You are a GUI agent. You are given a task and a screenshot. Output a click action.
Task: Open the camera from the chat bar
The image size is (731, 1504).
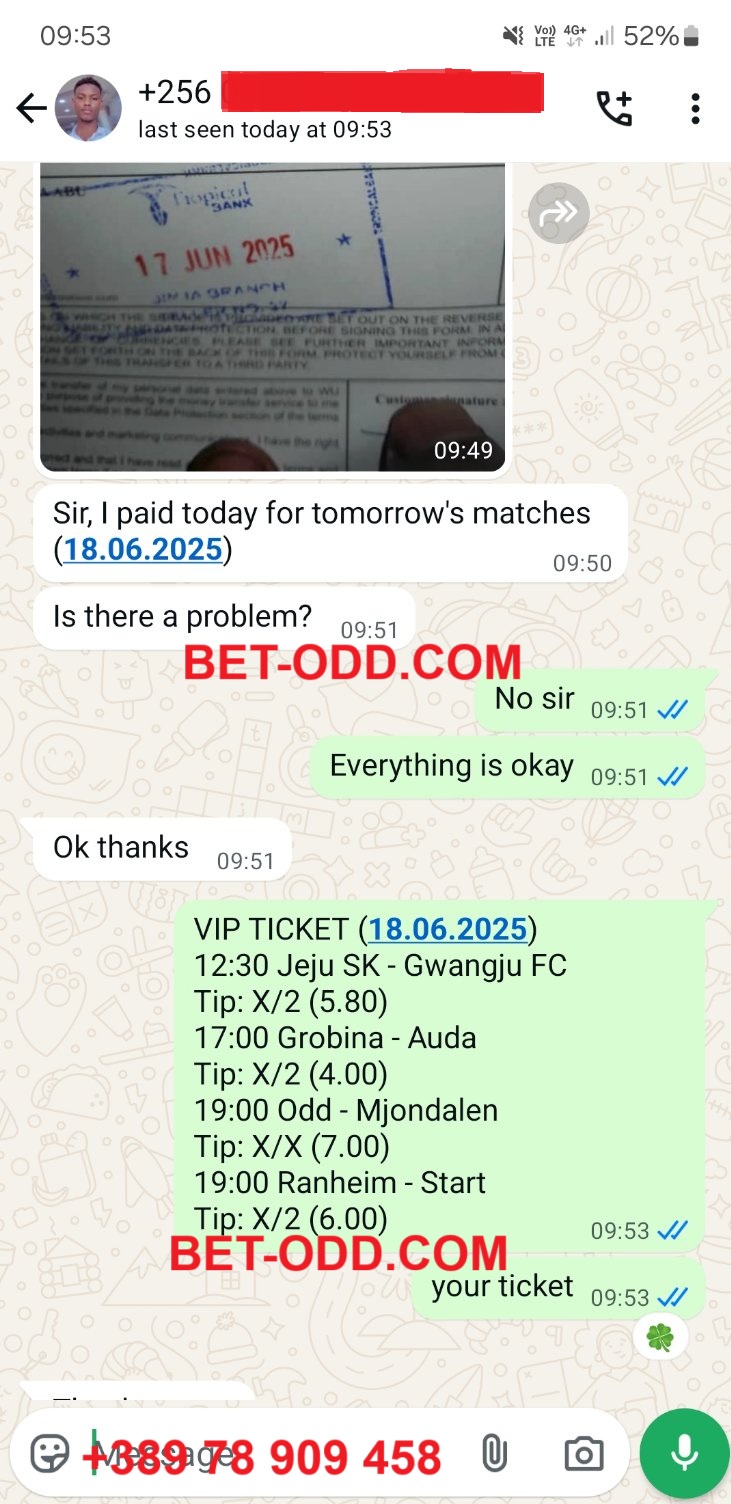coord(583,1453)
